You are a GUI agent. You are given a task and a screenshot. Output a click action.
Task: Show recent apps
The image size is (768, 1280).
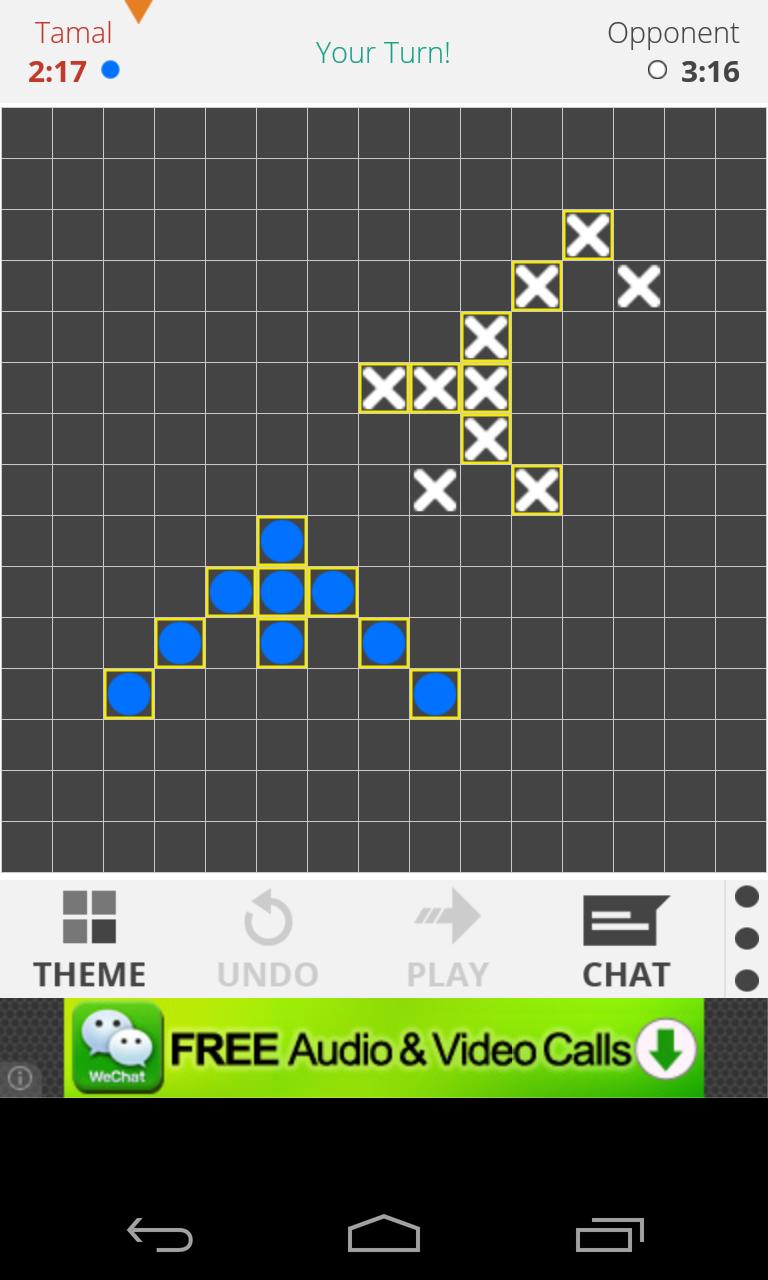coord(609,1235)
